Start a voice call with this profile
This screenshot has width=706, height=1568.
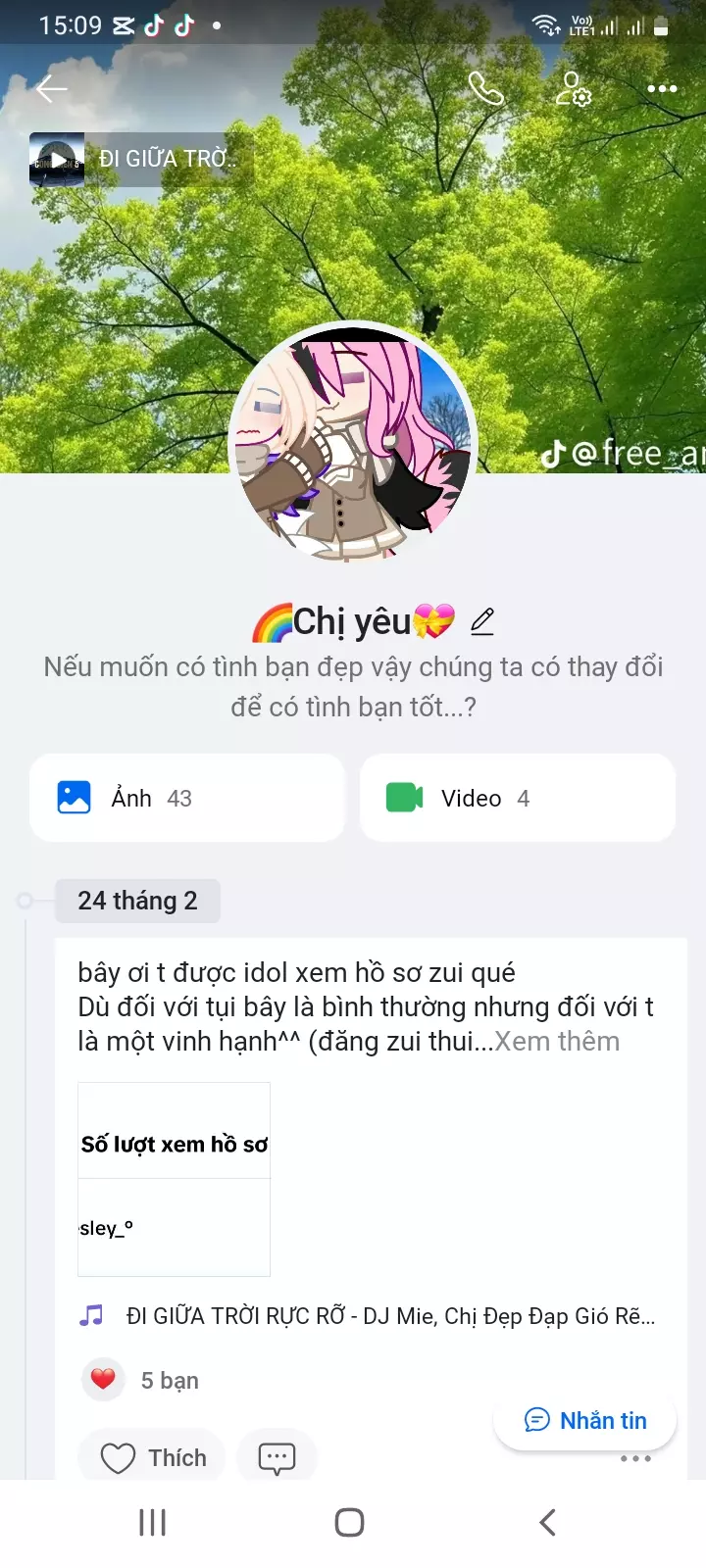[485, 89]
